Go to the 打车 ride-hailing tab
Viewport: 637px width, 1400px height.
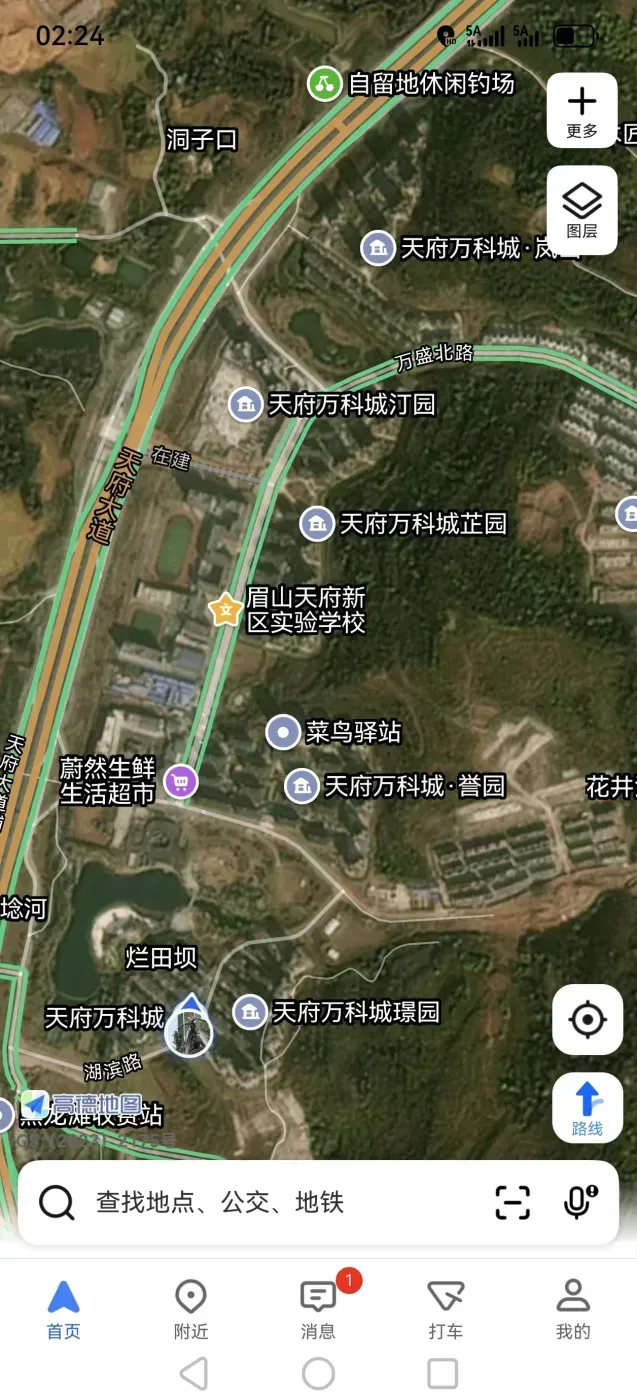pyautogui.click(x=445, y=1309)
